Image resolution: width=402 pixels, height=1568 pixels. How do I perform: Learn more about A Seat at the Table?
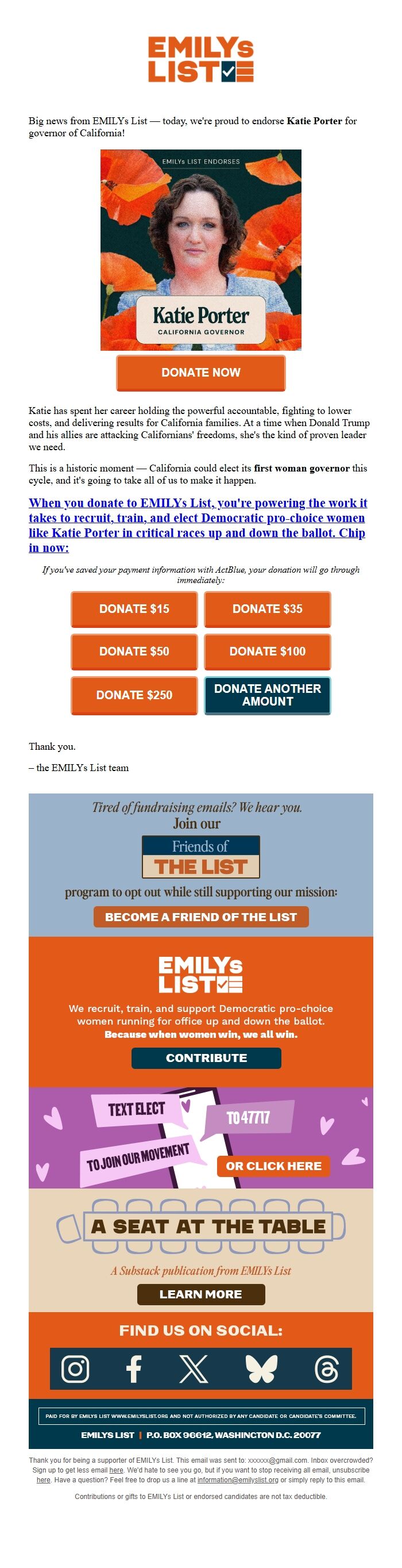200,1294
